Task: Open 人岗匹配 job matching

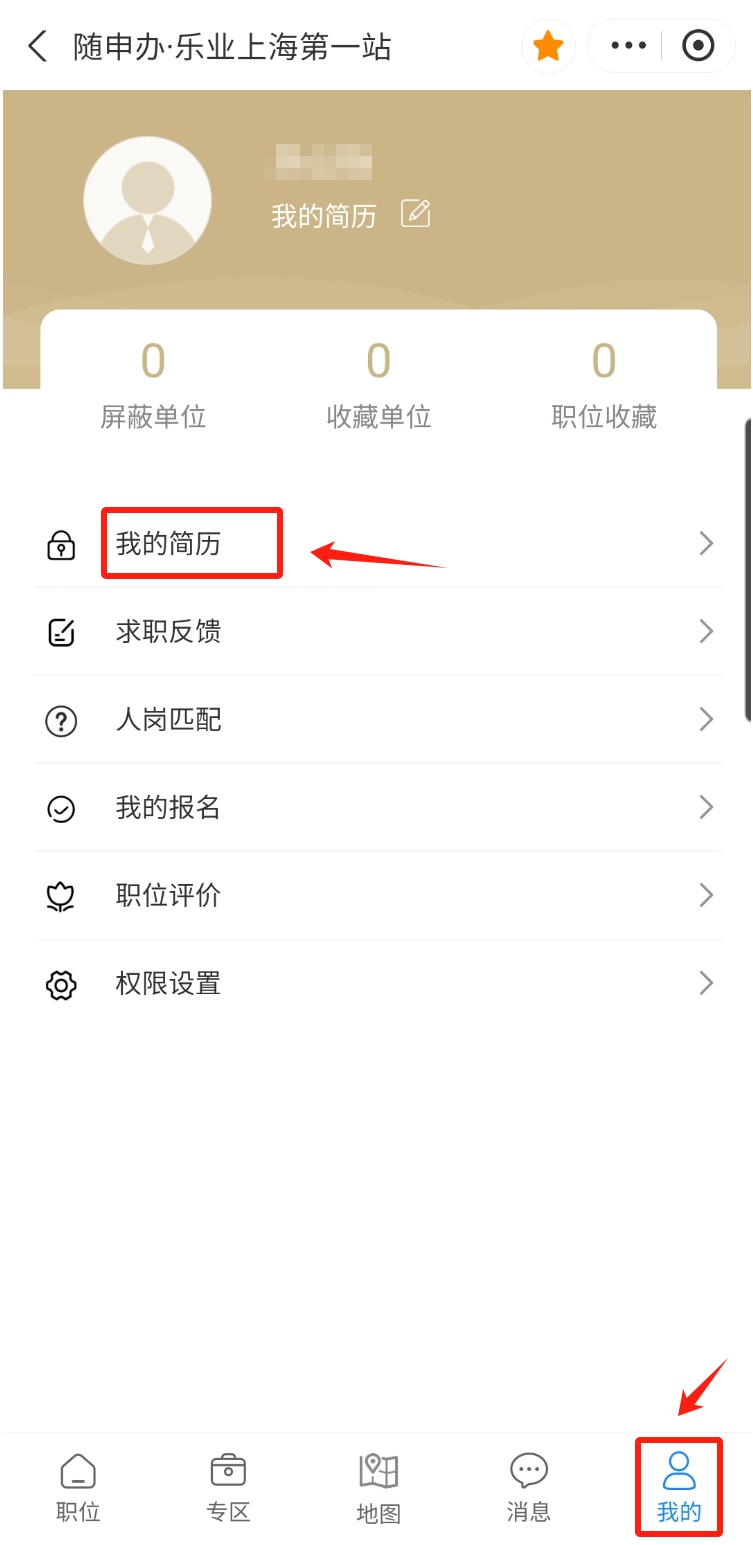Action: tap(378, 719)
